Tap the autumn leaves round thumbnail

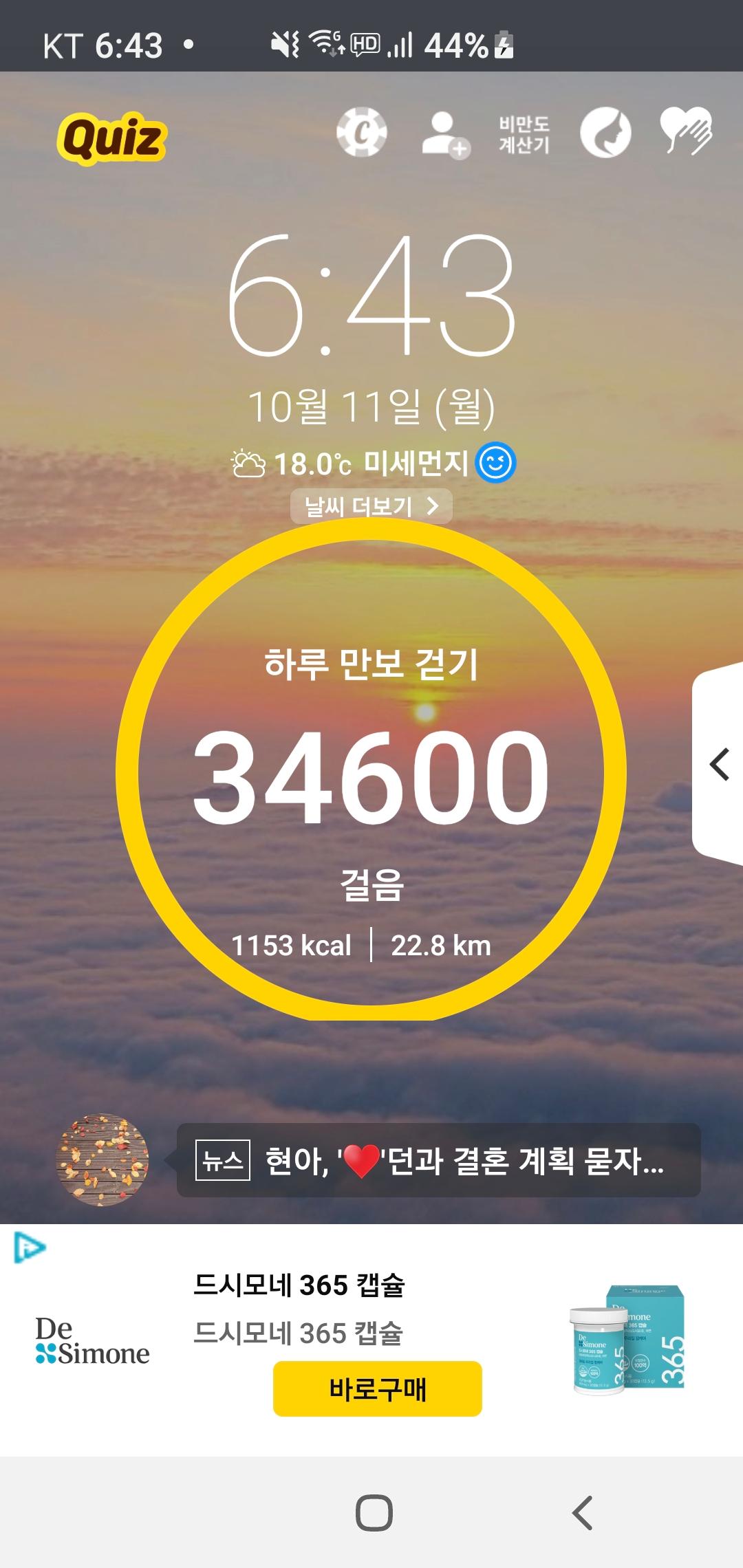[x=103, y=1159]
